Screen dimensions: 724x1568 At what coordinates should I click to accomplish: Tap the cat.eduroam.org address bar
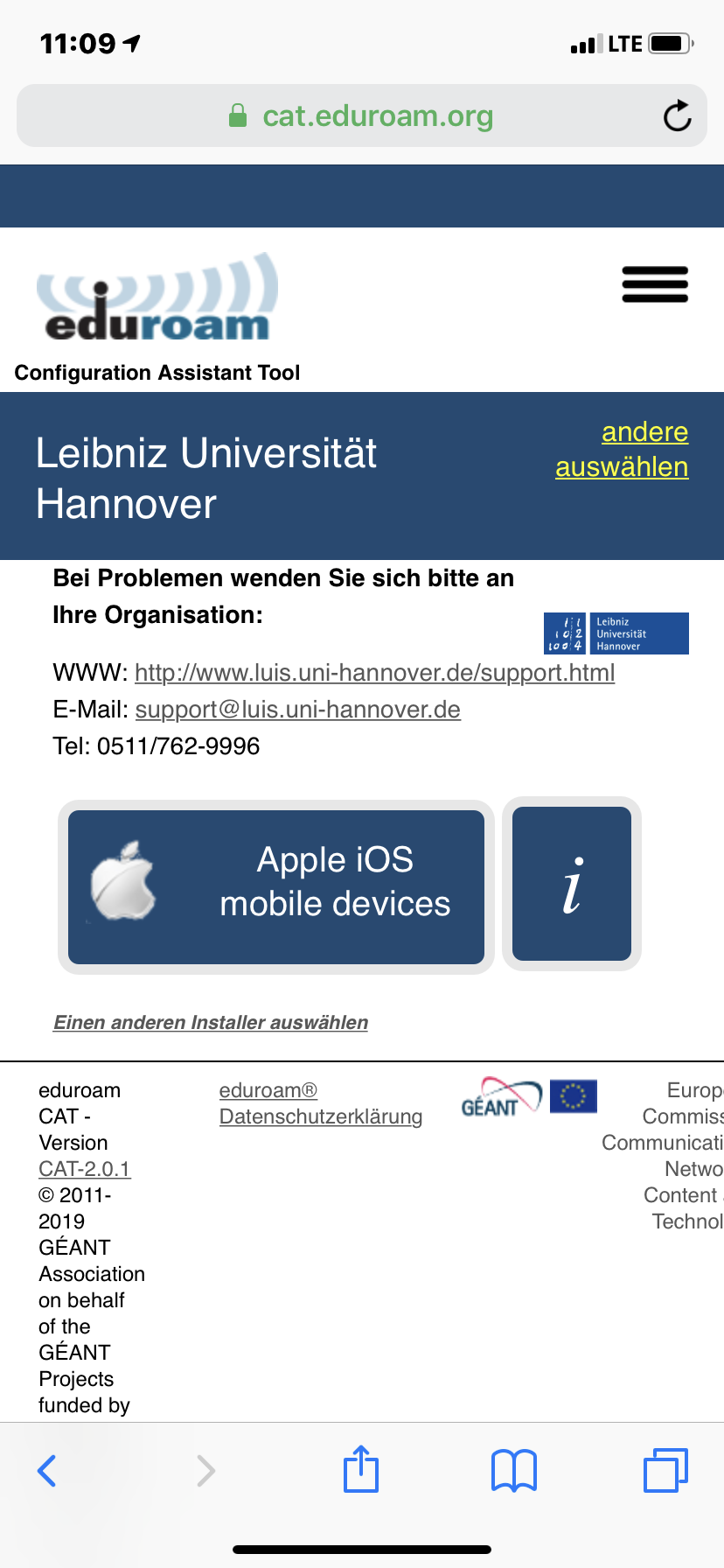click(361, 115)
